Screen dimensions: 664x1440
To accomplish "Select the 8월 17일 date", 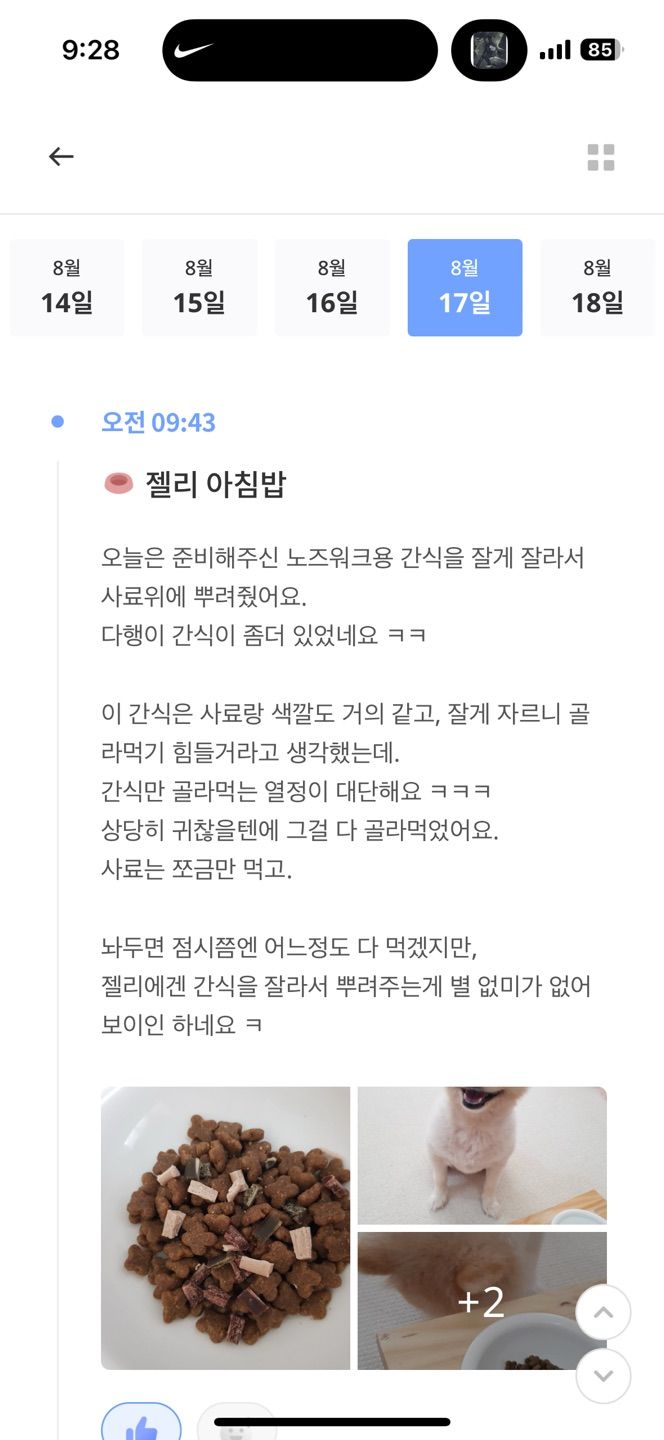I will [x=465, y=287].
